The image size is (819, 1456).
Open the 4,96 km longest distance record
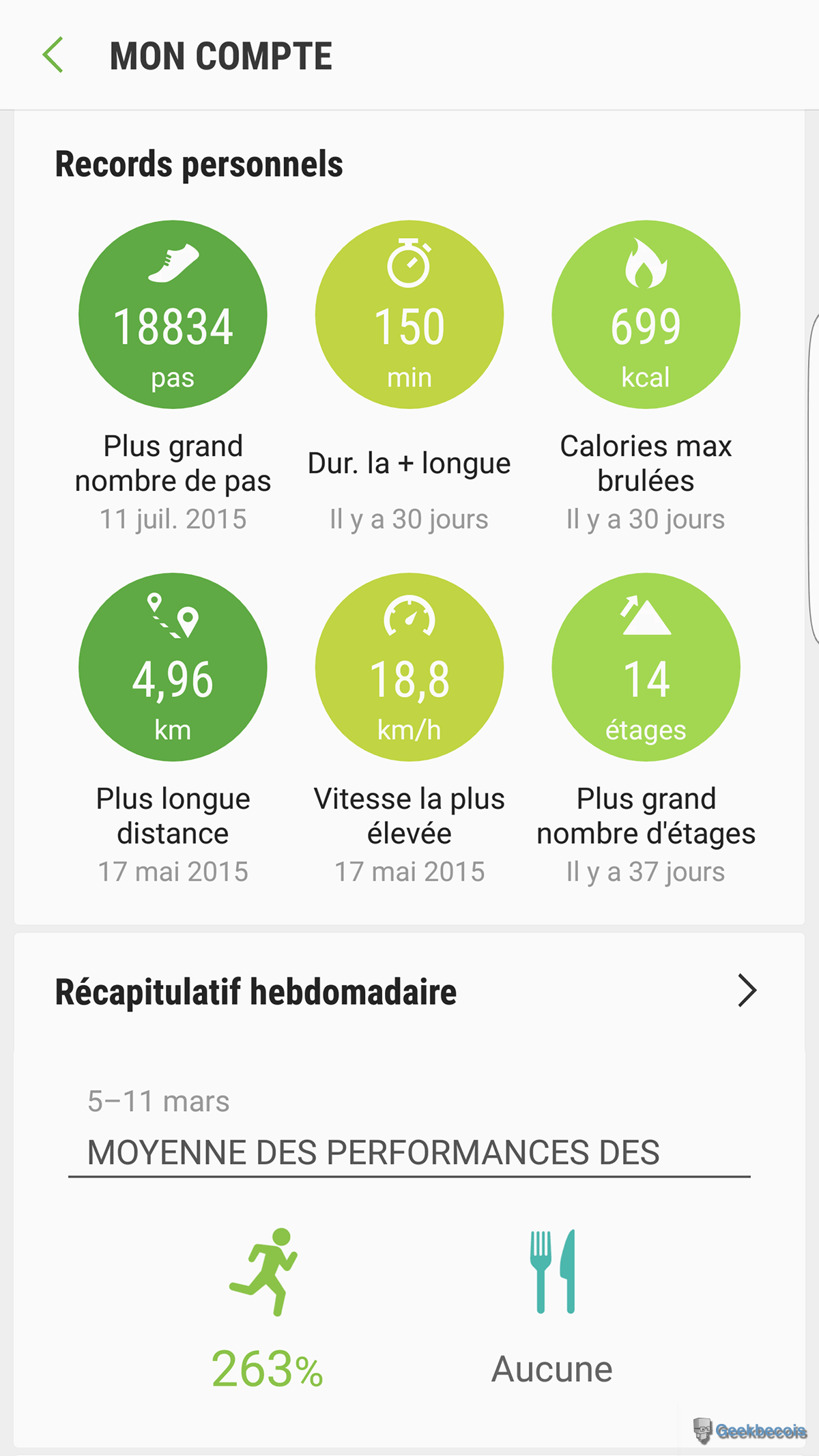173,667
